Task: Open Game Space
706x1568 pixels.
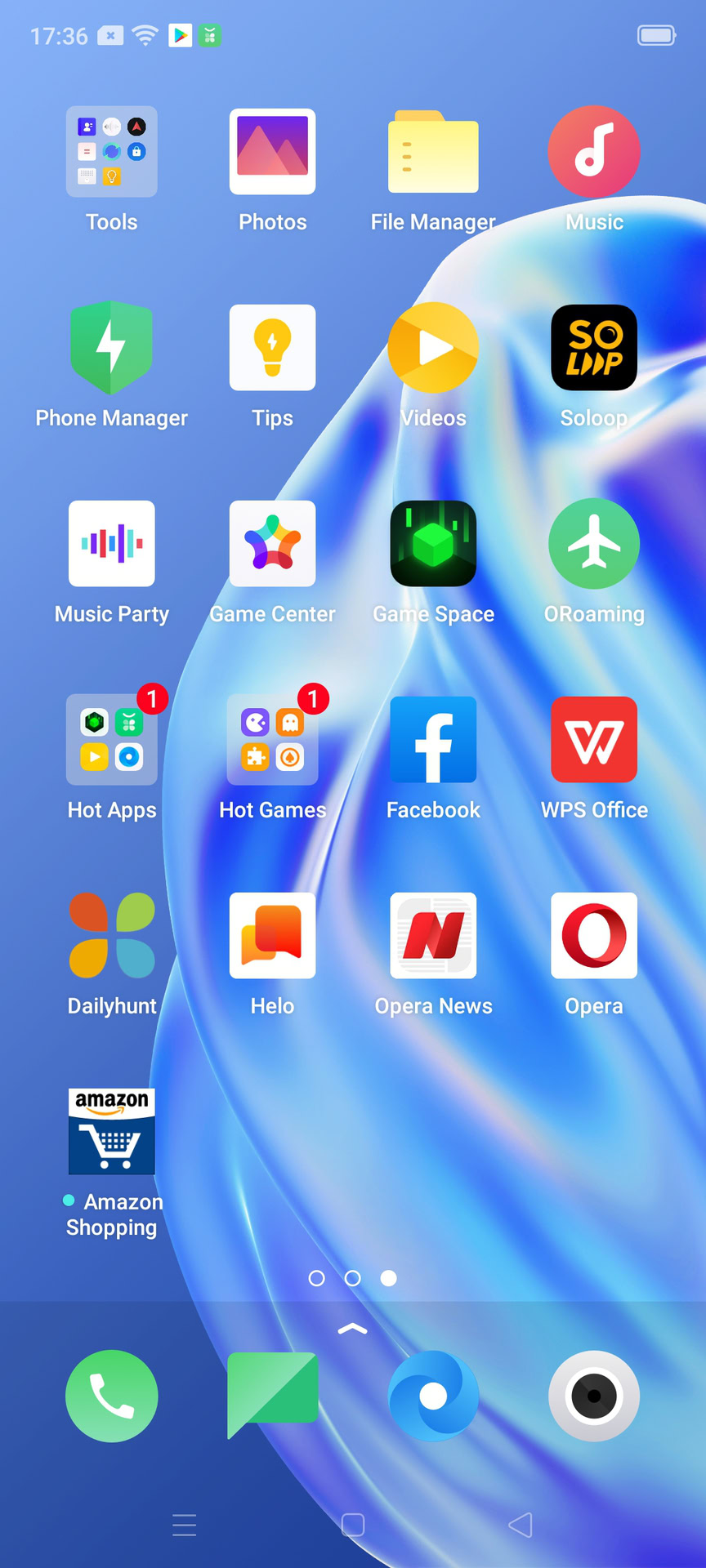Action: click(433, 544)
